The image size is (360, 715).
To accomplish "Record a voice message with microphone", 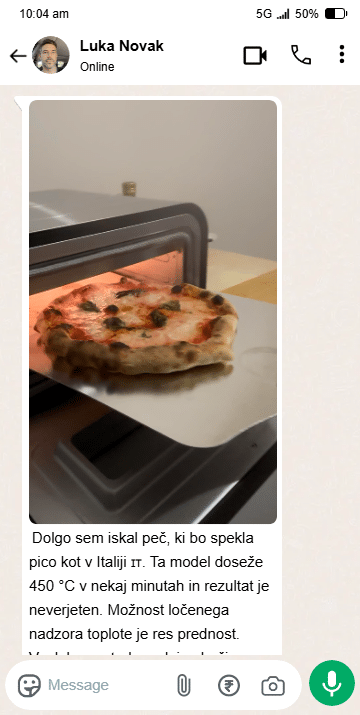I will [x=332, y=683].
